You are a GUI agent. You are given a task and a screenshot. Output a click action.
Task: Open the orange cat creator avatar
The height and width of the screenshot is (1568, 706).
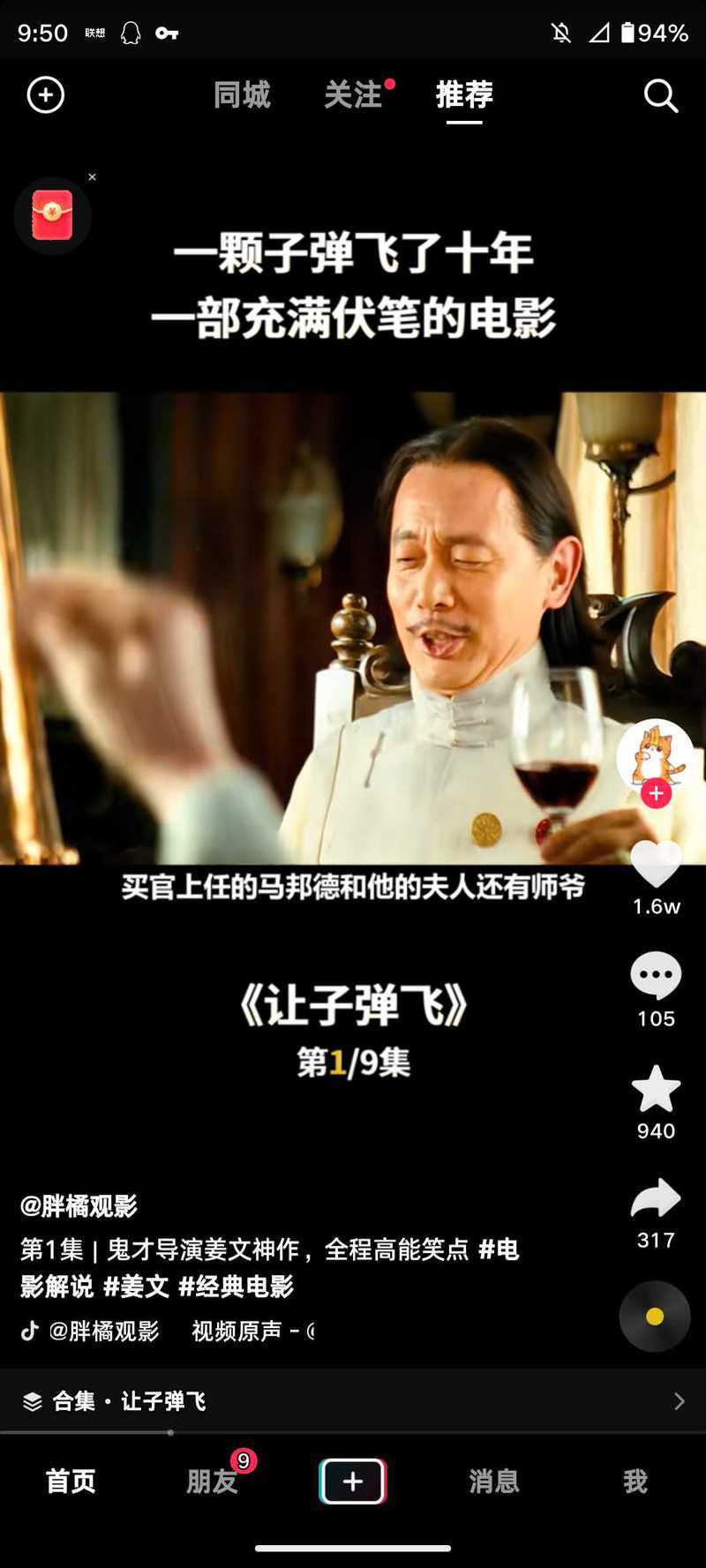click(x=655, y=756)
